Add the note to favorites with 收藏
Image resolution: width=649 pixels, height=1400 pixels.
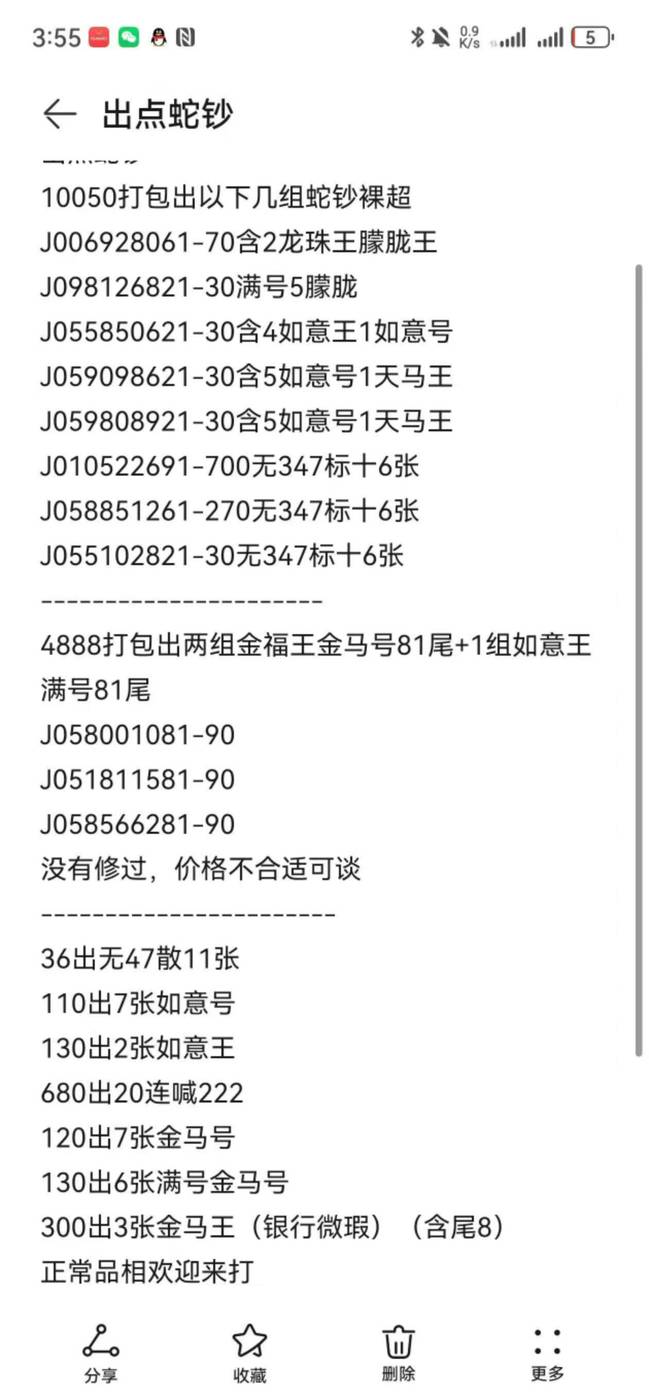click(249, 1353)
